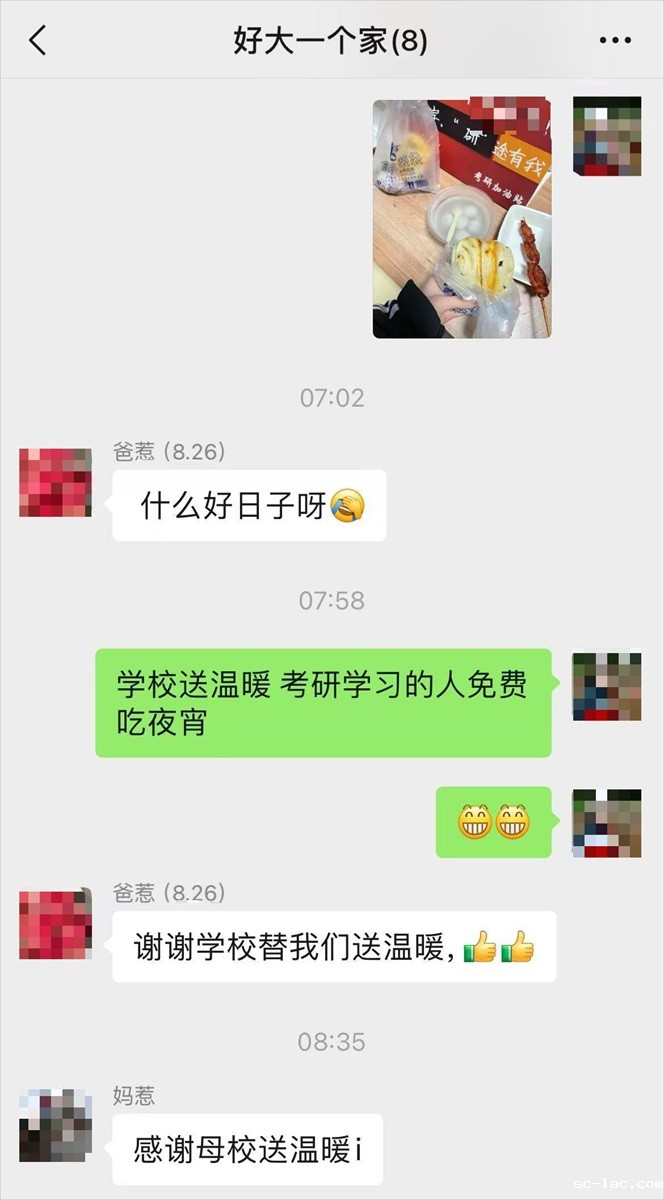Tap own avatar beside 学校送温暖 message
Viewport: 664px width, 1200px height.
[x=606, y=687]
